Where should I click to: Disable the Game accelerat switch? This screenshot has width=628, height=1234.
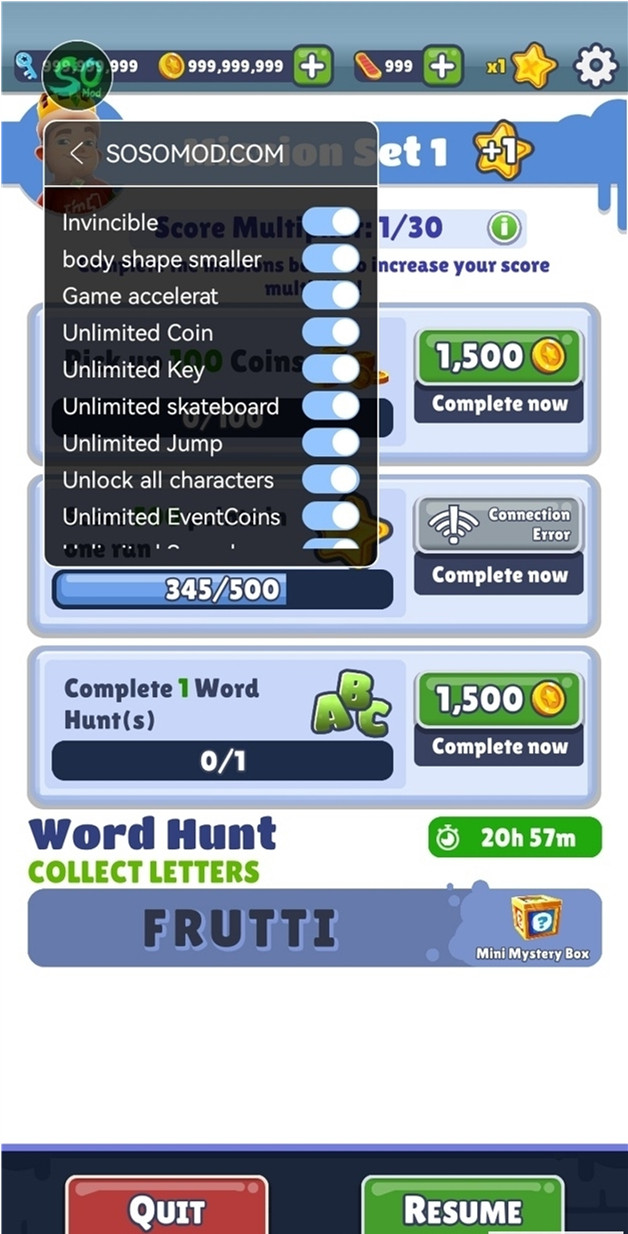(331, 296)
